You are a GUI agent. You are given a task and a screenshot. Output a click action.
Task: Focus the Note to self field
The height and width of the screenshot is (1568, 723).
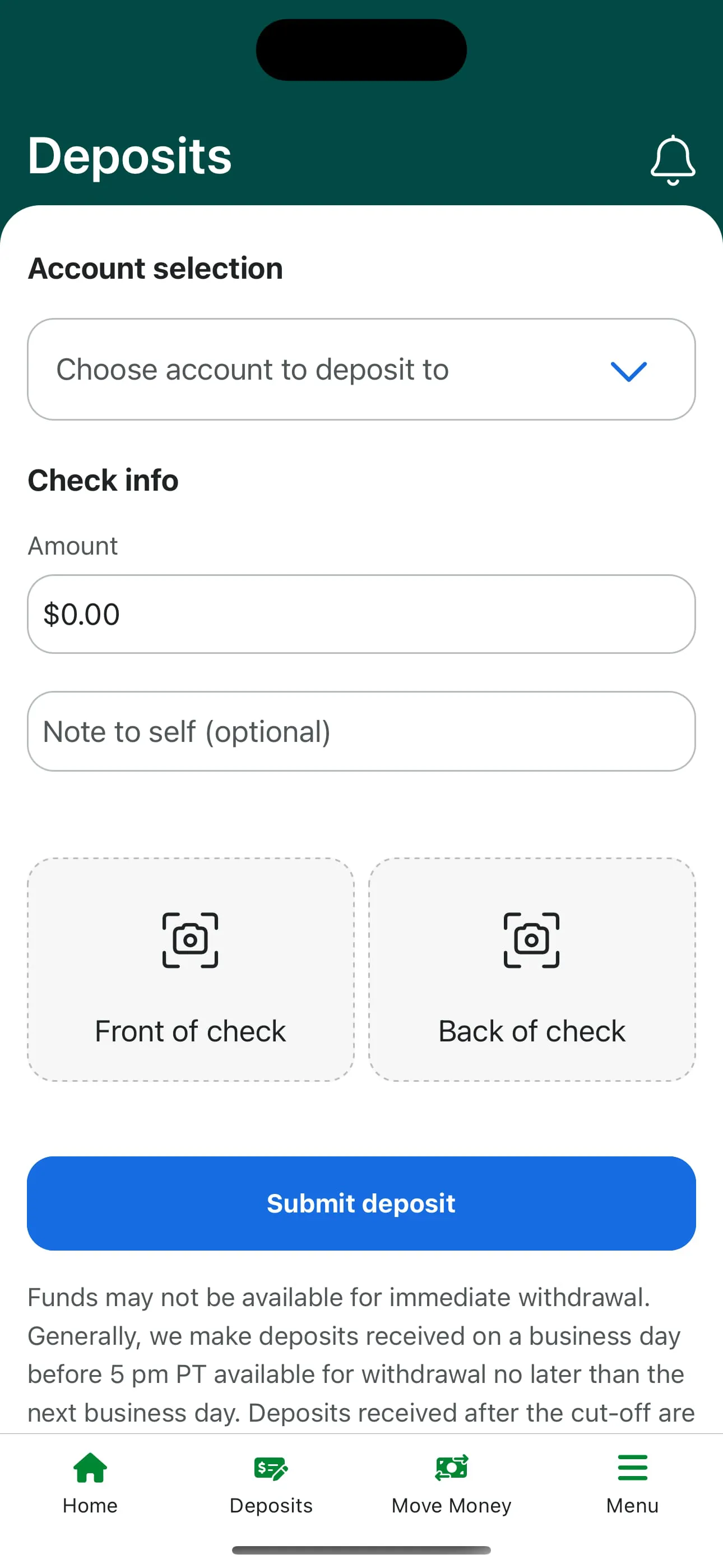tap(361, 731)
